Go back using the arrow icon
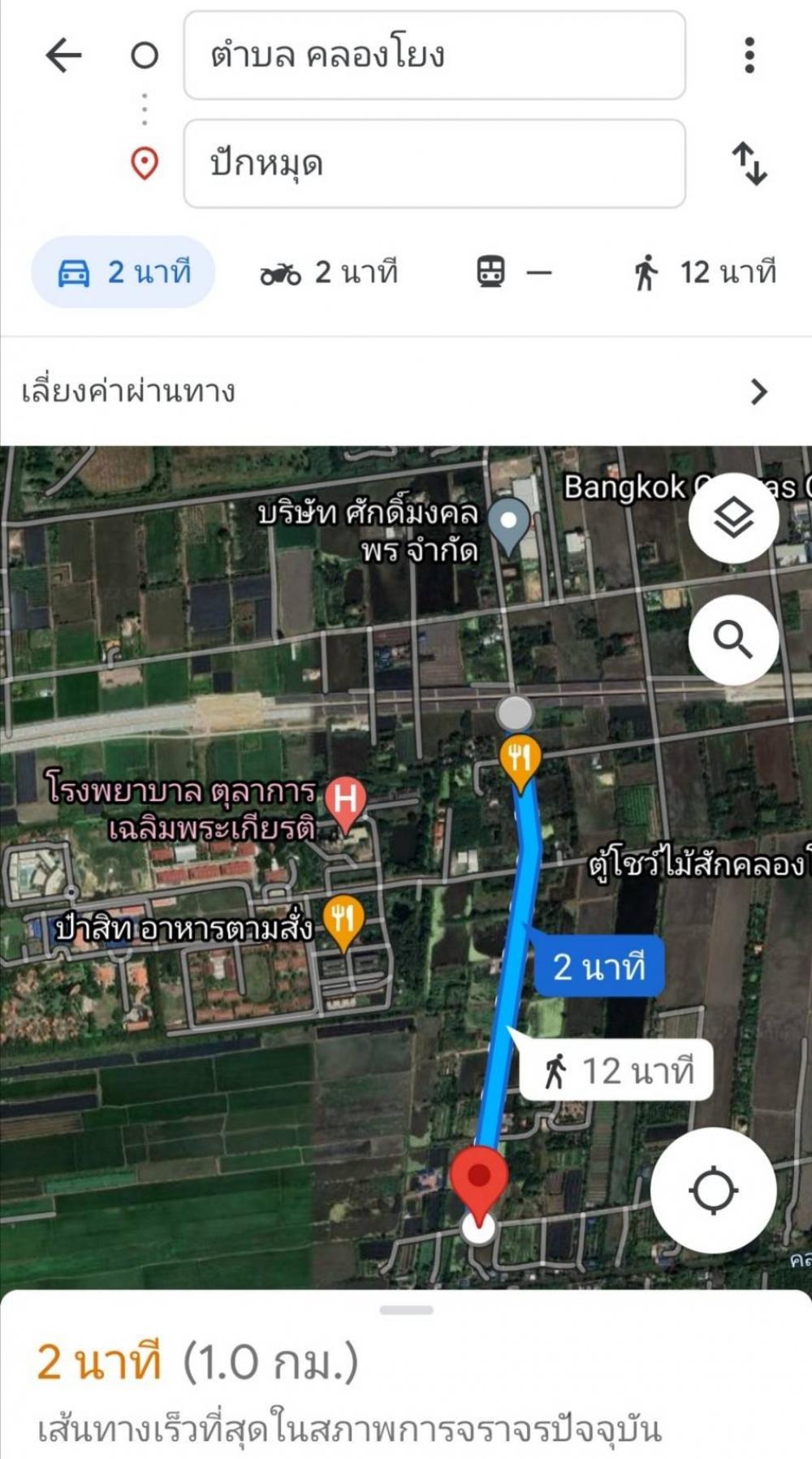The height and width of the screenshot is (1459, 812). 63,56
